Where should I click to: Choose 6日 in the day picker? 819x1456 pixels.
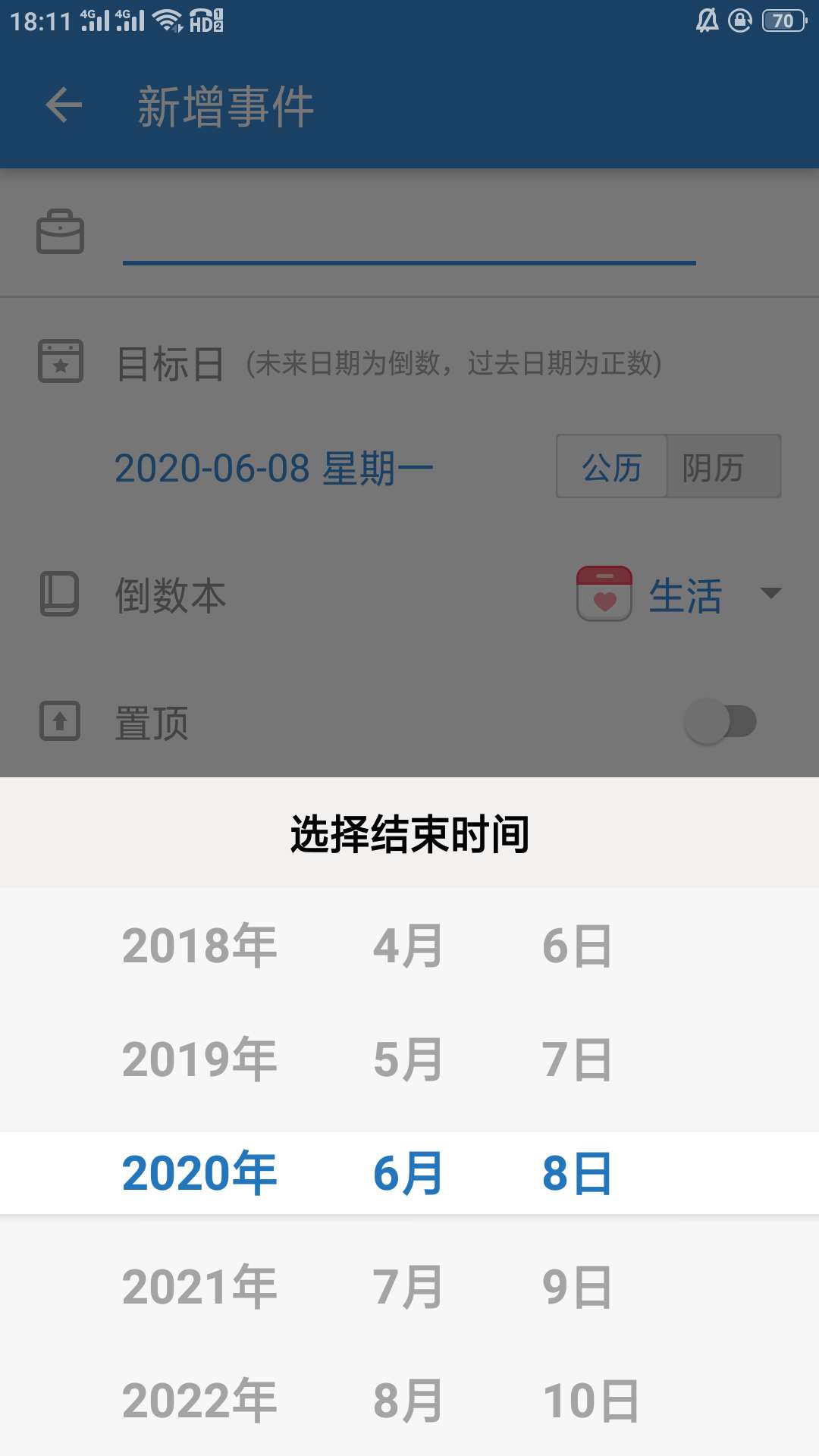pyautogui.click(x=576, y=945)
